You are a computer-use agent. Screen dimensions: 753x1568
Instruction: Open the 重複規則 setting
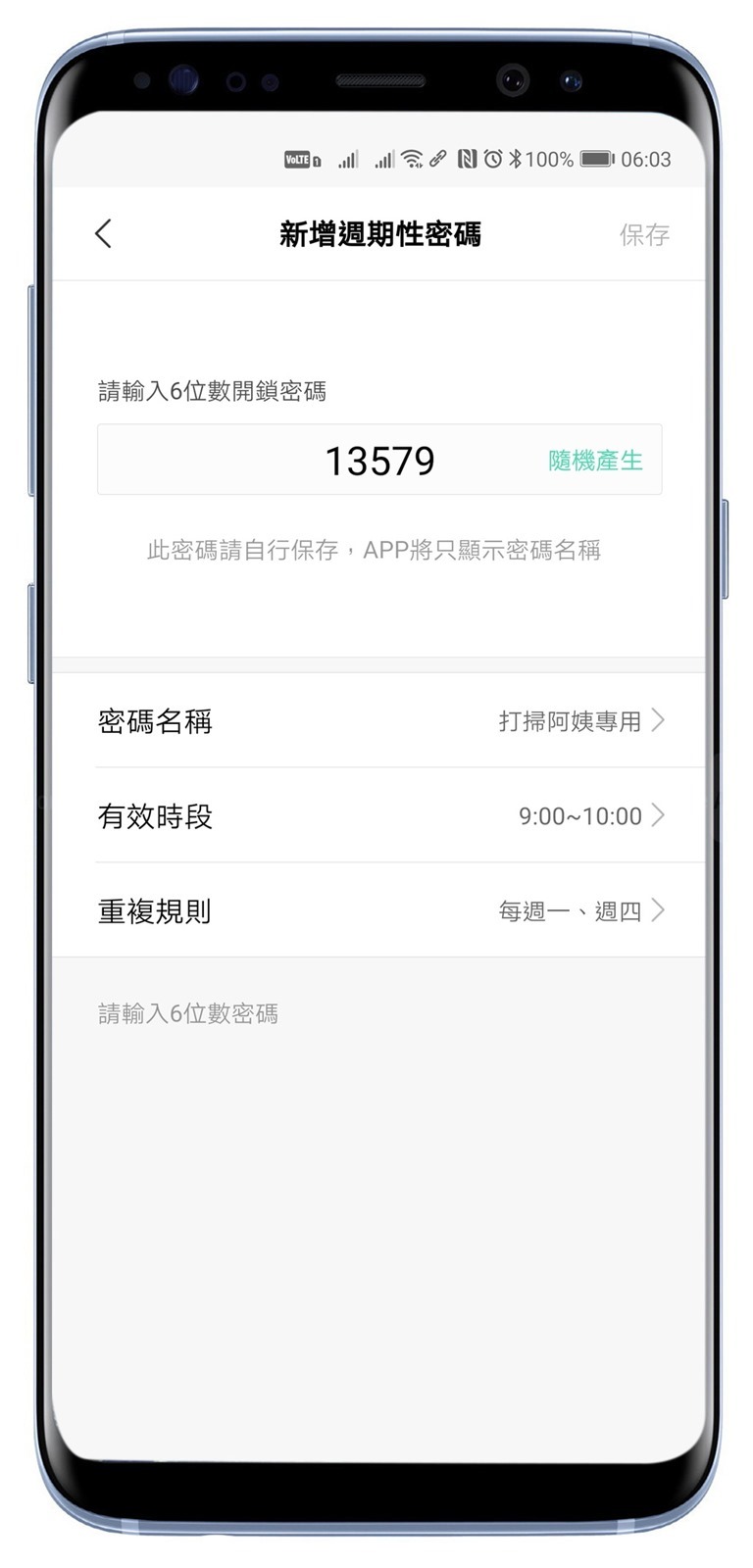tap(380, 910)
